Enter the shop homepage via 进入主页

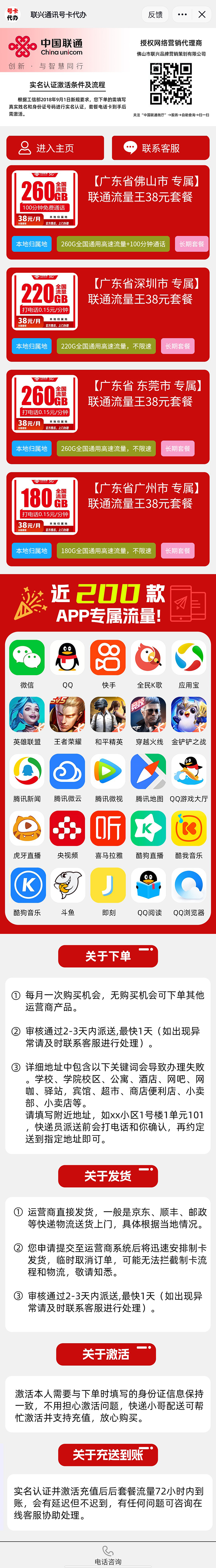[x=55, y=148]
